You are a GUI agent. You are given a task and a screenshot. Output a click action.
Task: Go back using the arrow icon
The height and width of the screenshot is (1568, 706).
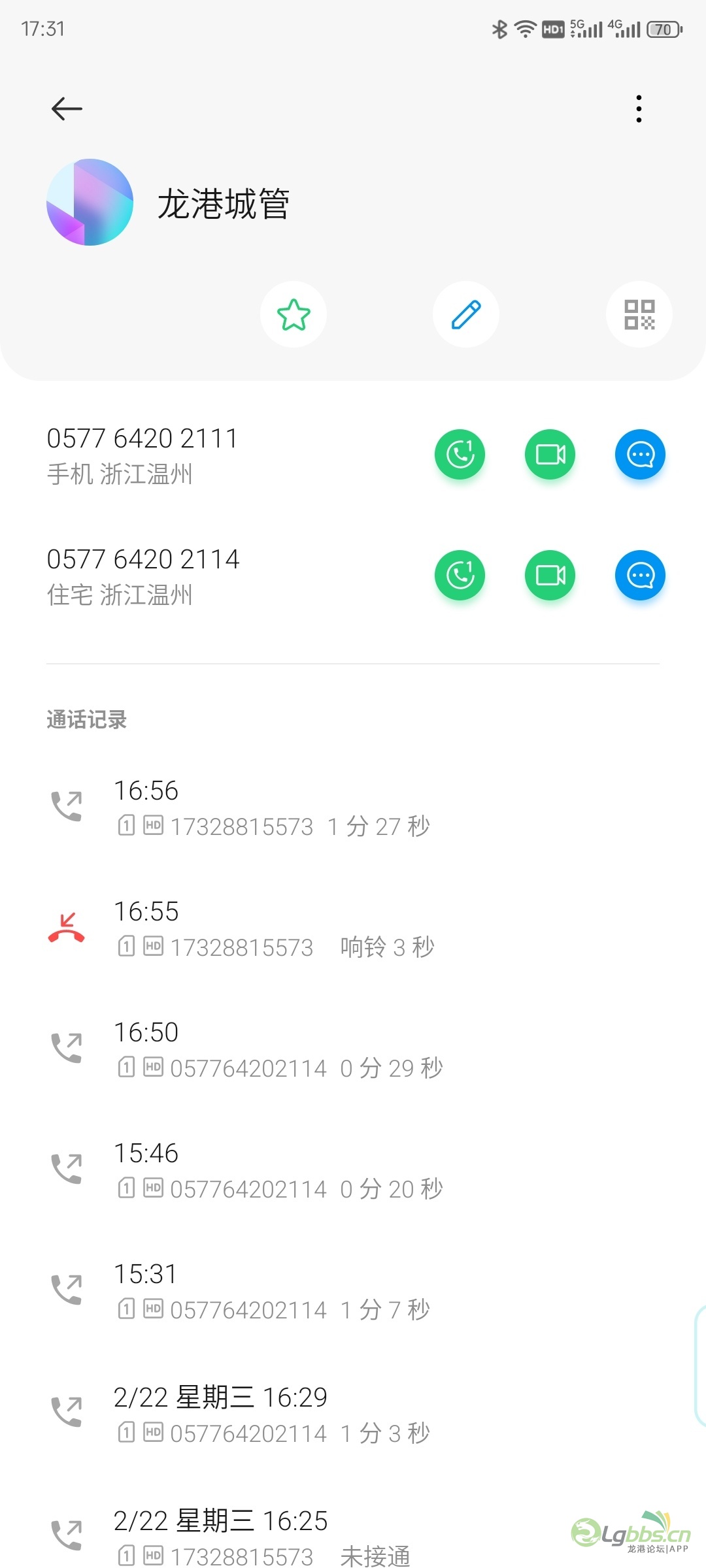(67, 108)
